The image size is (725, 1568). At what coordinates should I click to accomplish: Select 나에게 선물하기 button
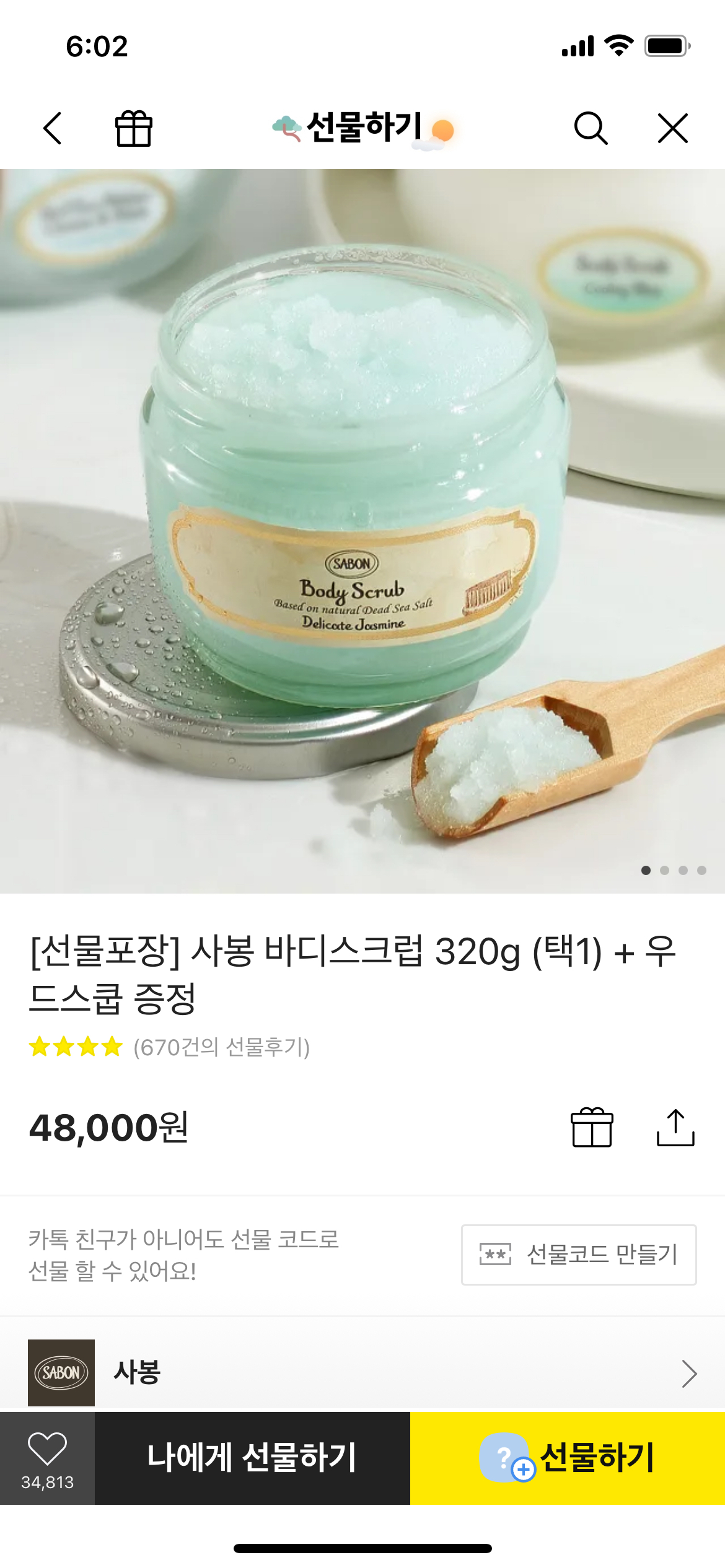click(252, 1458)
